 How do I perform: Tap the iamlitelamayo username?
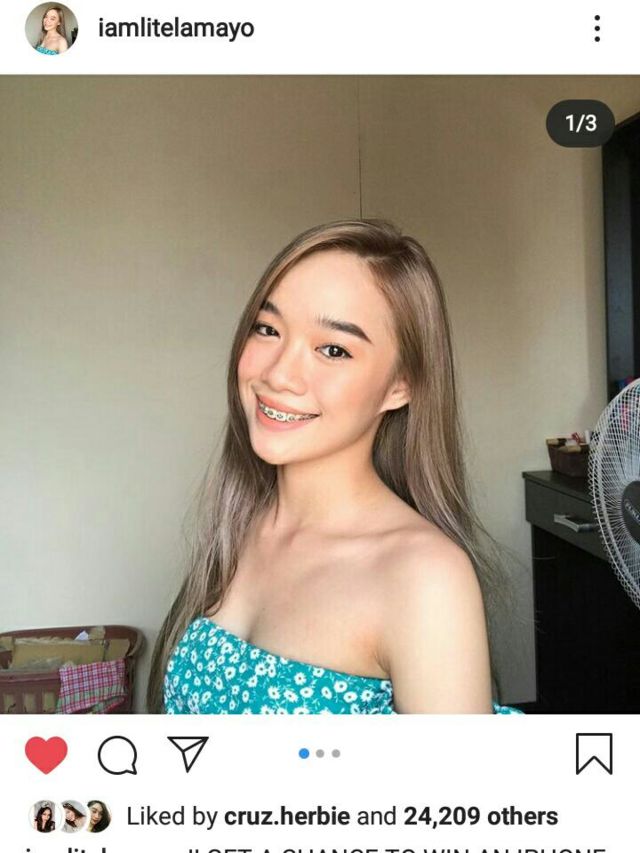click(176, 28)
